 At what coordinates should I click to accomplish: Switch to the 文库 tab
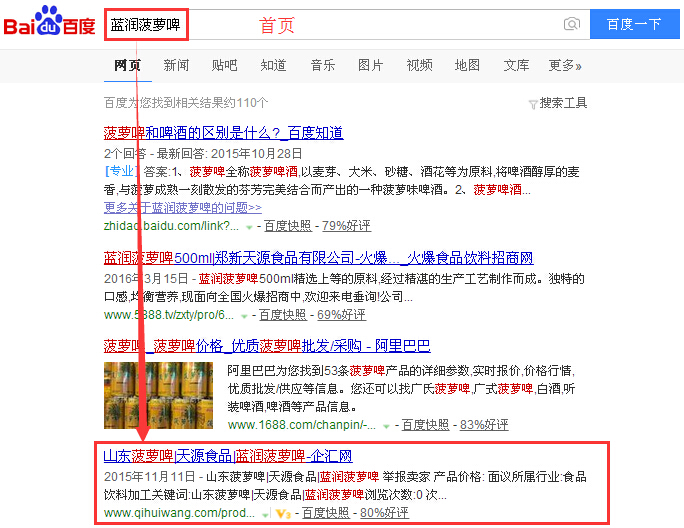(516, 66)
